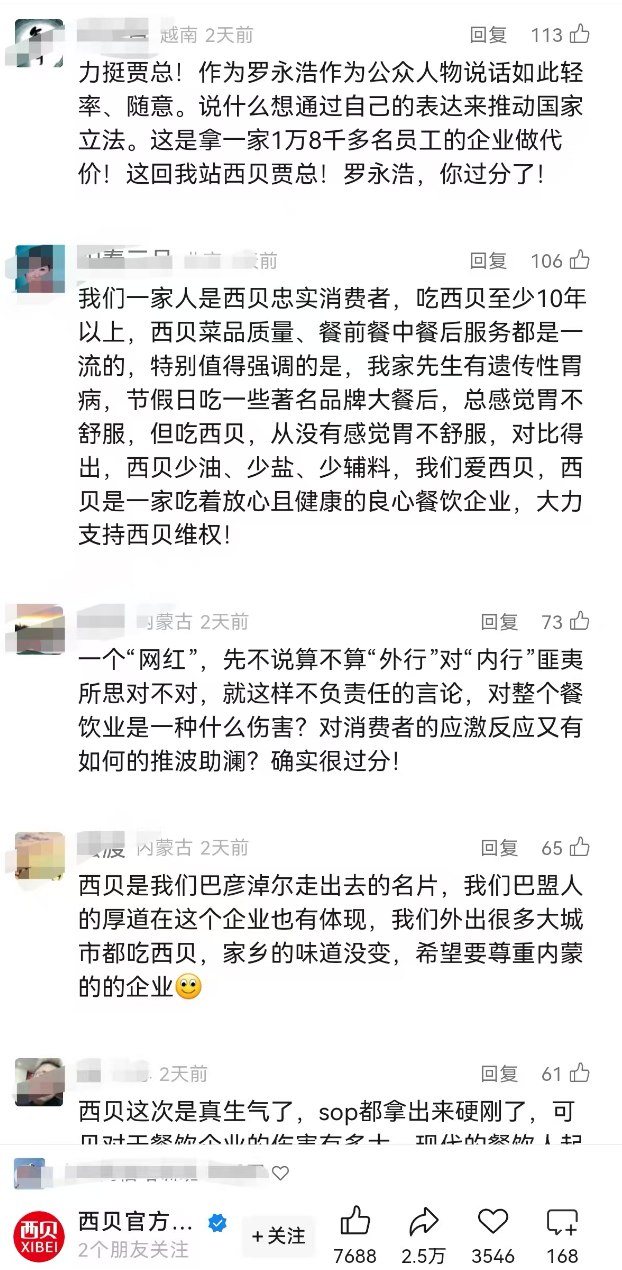Reply to the comment about 西贝忠实消费者

click(x=489, y=261)
